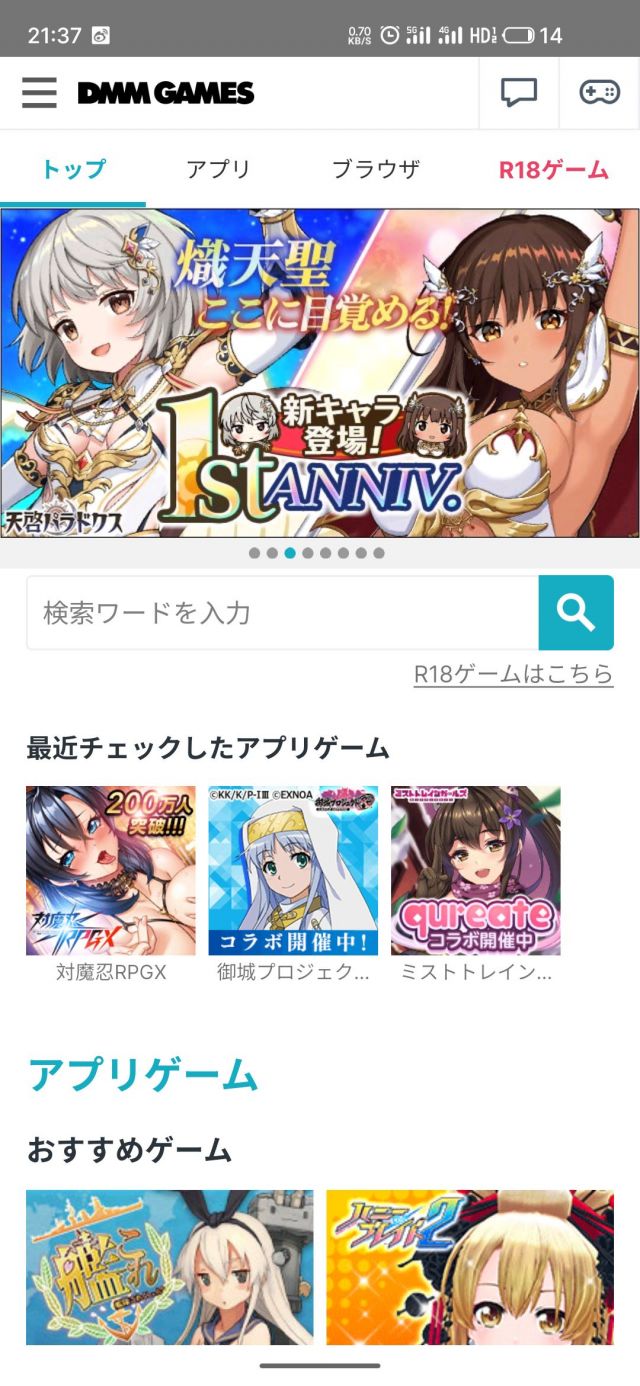
Task: Switch to the ブラウザ tab
Action: pyautogui.click(x=376, y=169)
